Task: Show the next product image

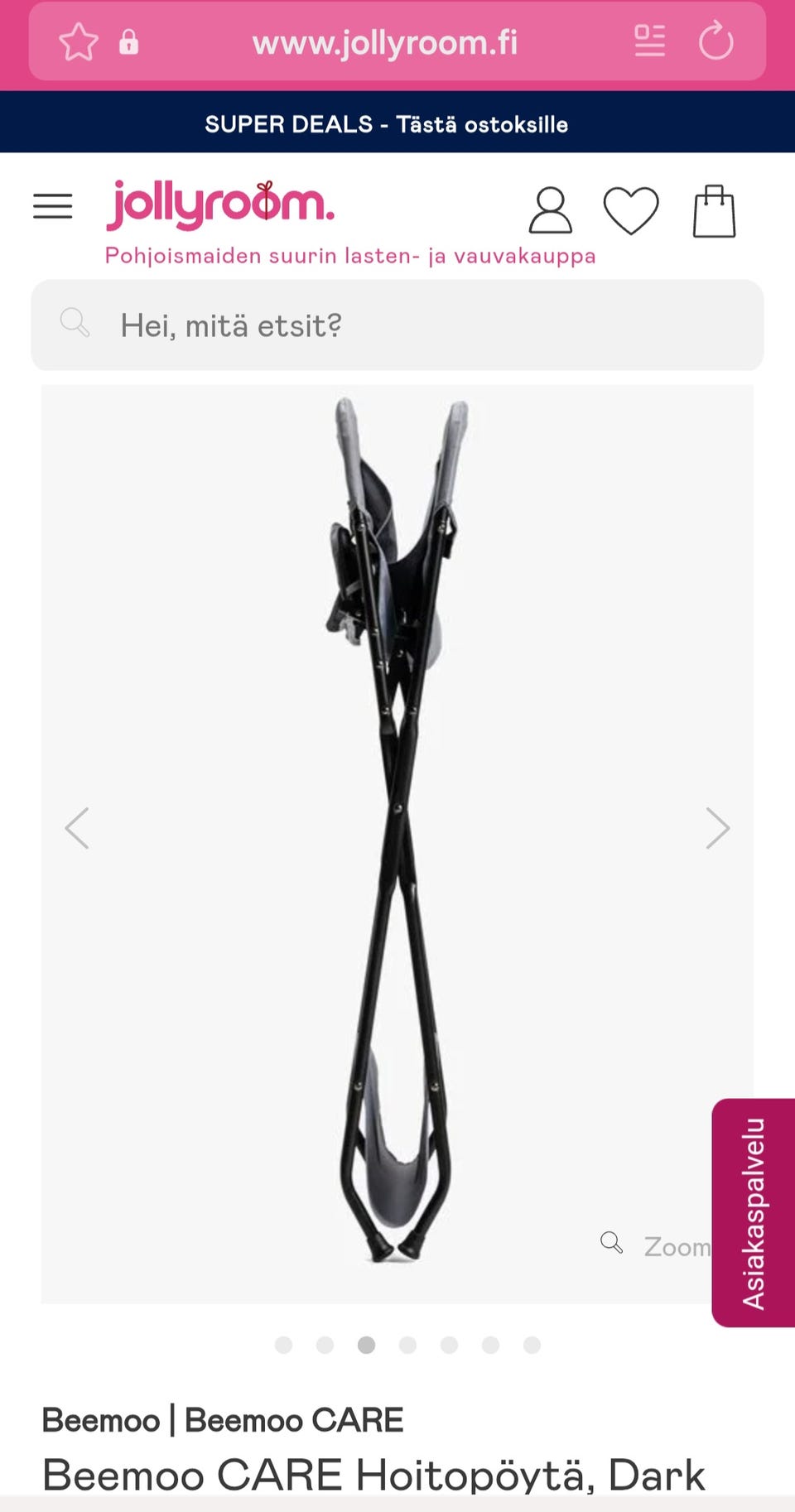Action: pyautogui.click(x=717, y=828)
